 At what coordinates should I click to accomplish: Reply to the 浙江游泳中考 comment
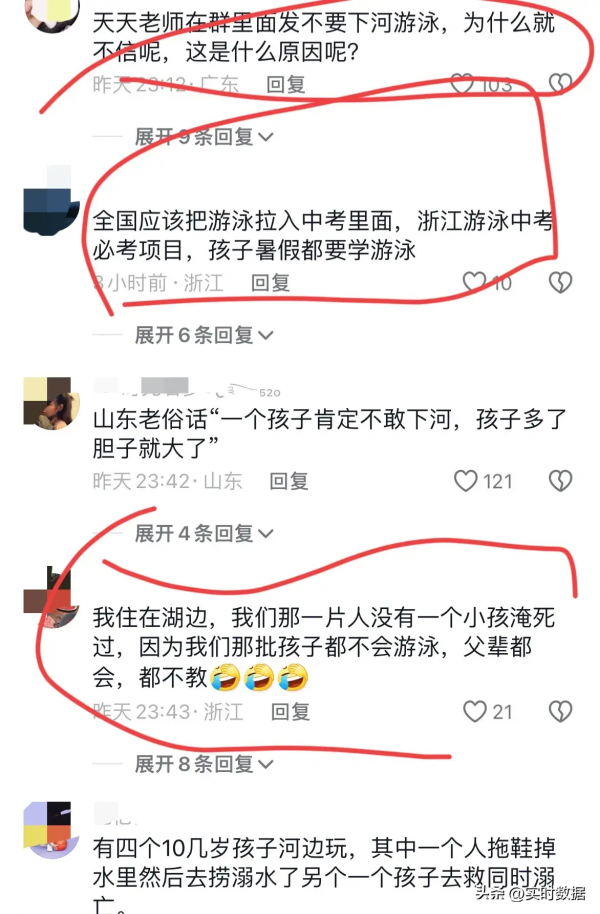click(270, 283)
